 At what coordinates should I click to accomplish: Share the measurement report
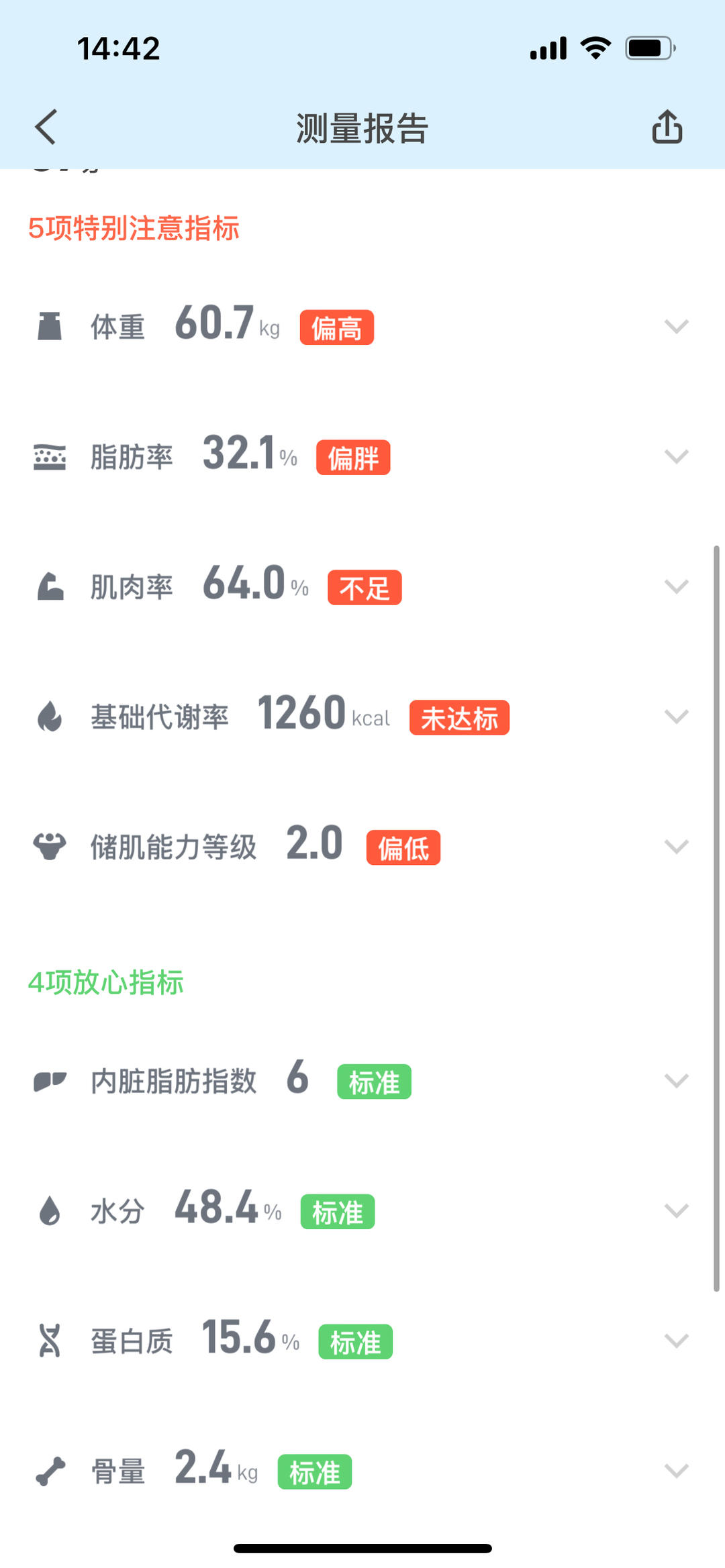667,127
